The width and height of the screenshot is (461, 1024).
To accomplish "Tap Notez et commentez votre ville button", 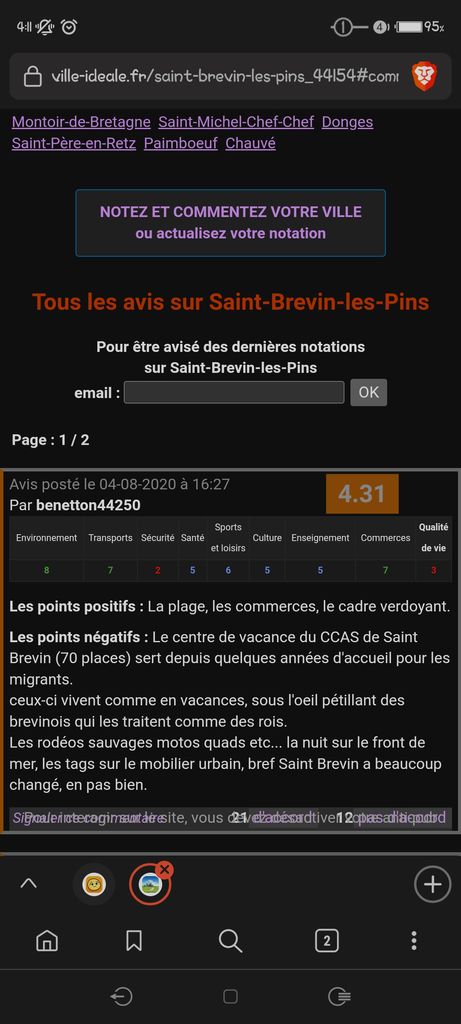I will pyautogui.click(x=230, y=223).
